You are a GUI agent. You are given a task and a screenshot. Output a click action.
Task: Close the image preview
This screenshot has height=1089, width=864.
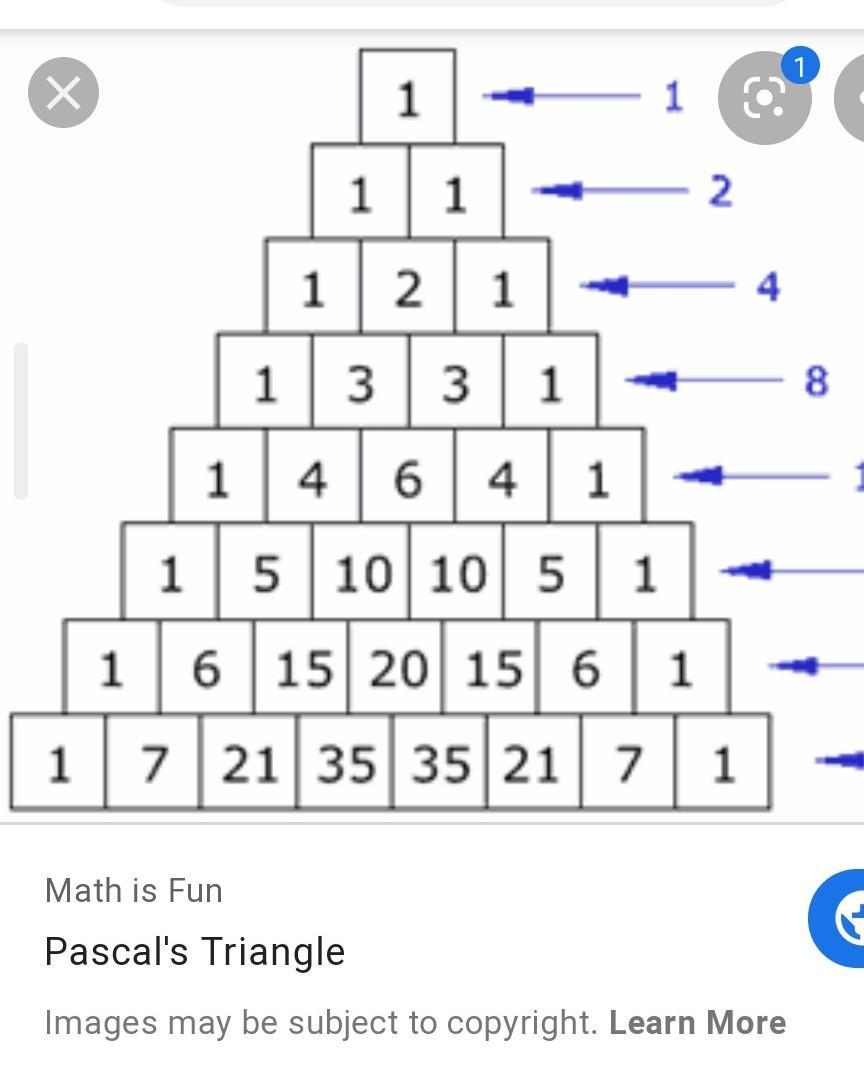(63, 94)
